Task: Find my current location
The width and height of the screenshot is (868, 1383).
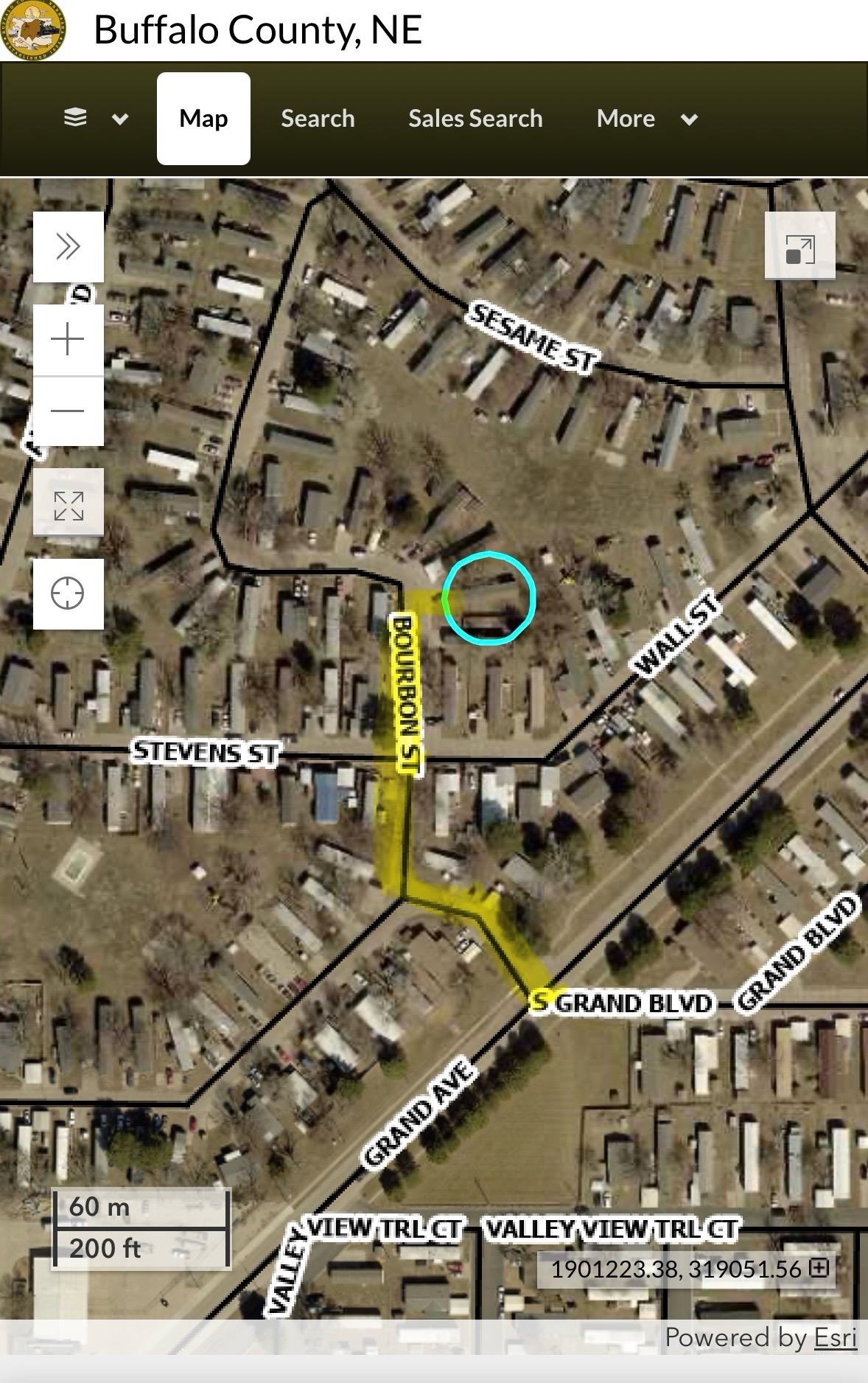Action: (68, 593)
